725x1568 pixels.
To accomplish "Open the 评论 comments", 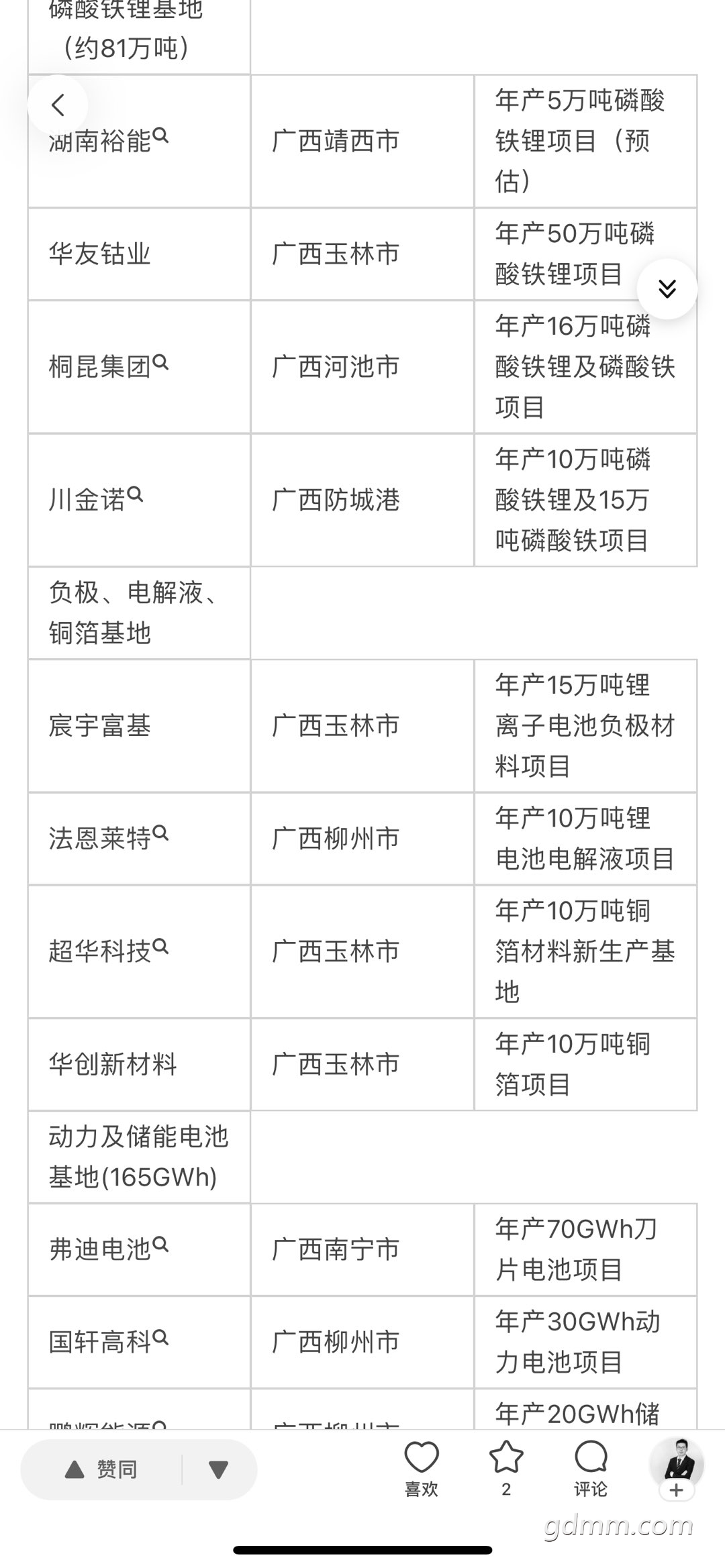I will click(590, 1467).
